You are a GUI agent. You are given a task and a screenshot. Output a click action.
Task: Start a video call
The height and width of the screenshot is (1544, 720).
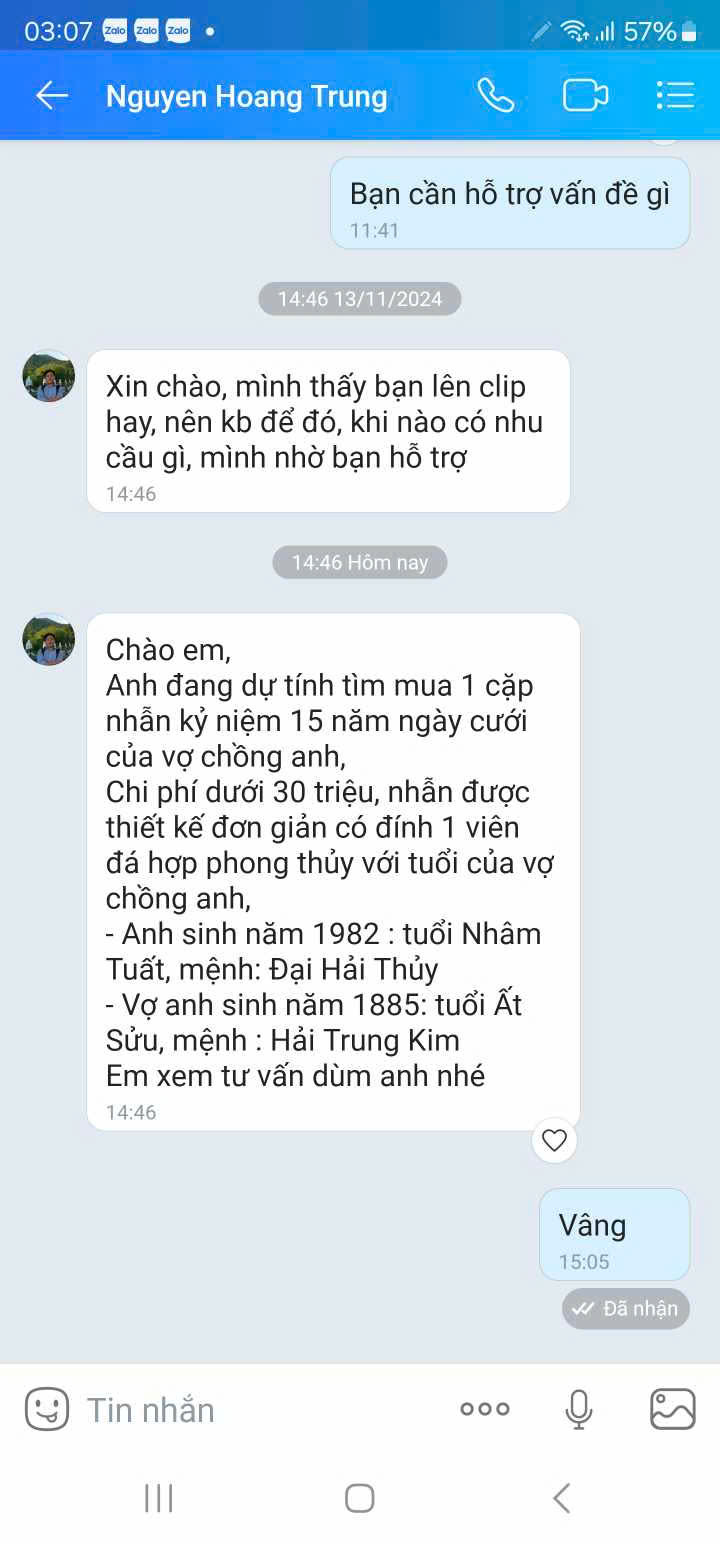coord(585,96)
